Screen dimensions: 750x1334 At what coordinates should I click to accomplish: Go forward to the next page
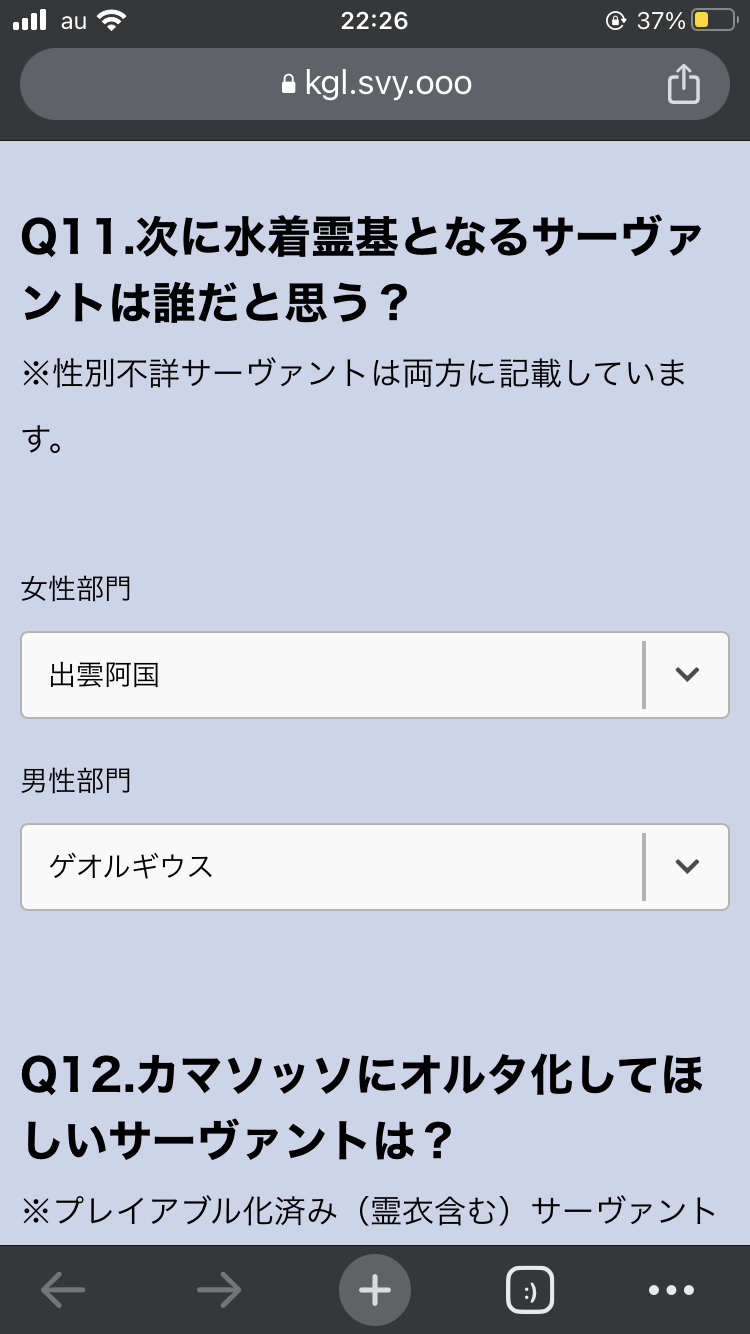[x=219, y=1290]
